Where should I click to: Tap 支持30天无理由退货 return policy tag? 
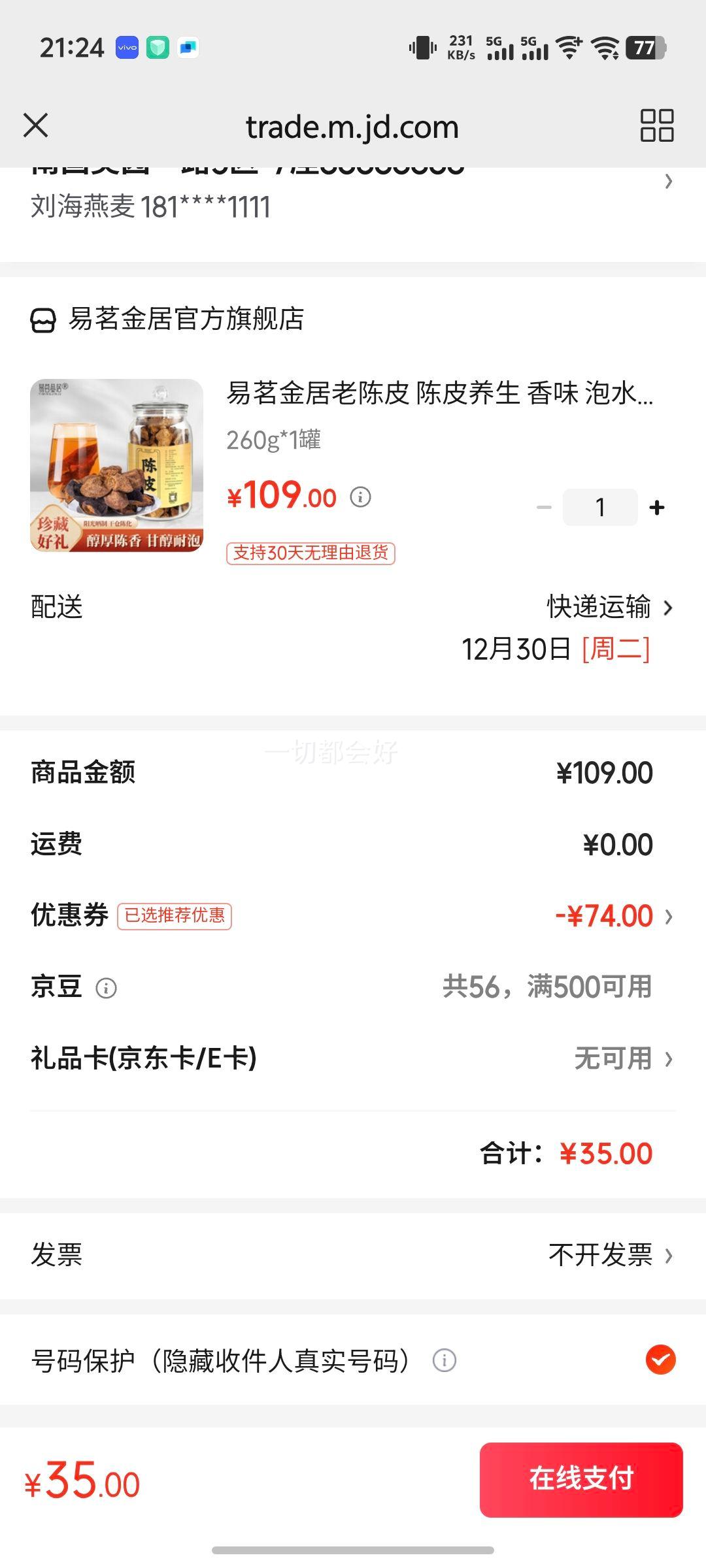click(x=310, y=553)
